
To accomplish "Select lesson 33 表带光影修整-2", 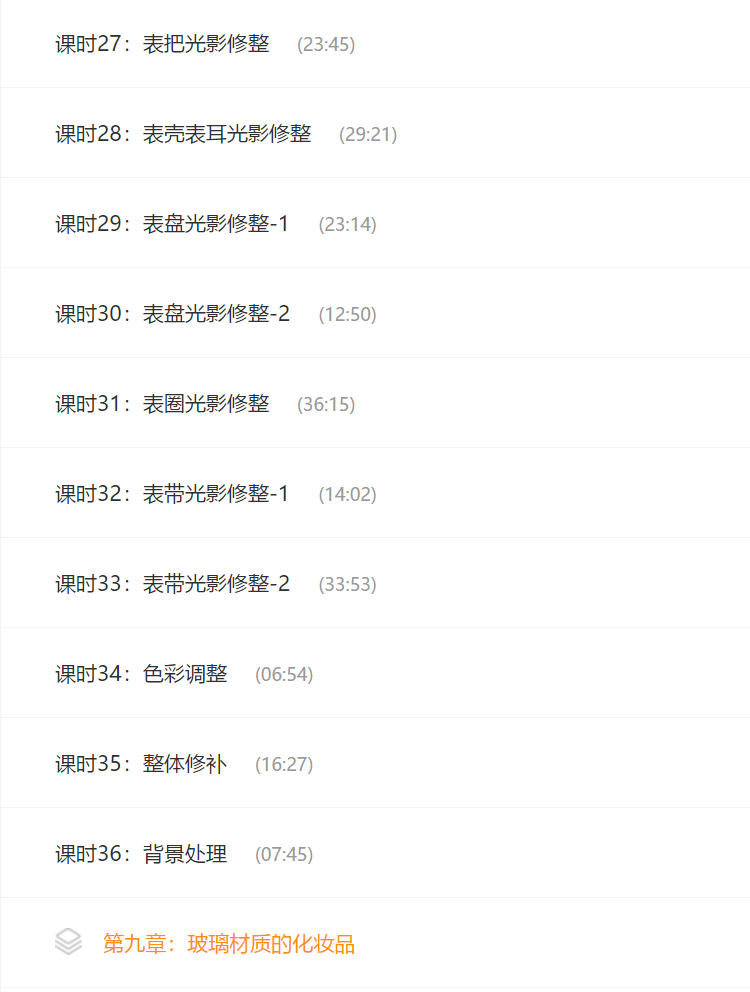I will pos(172,584).
